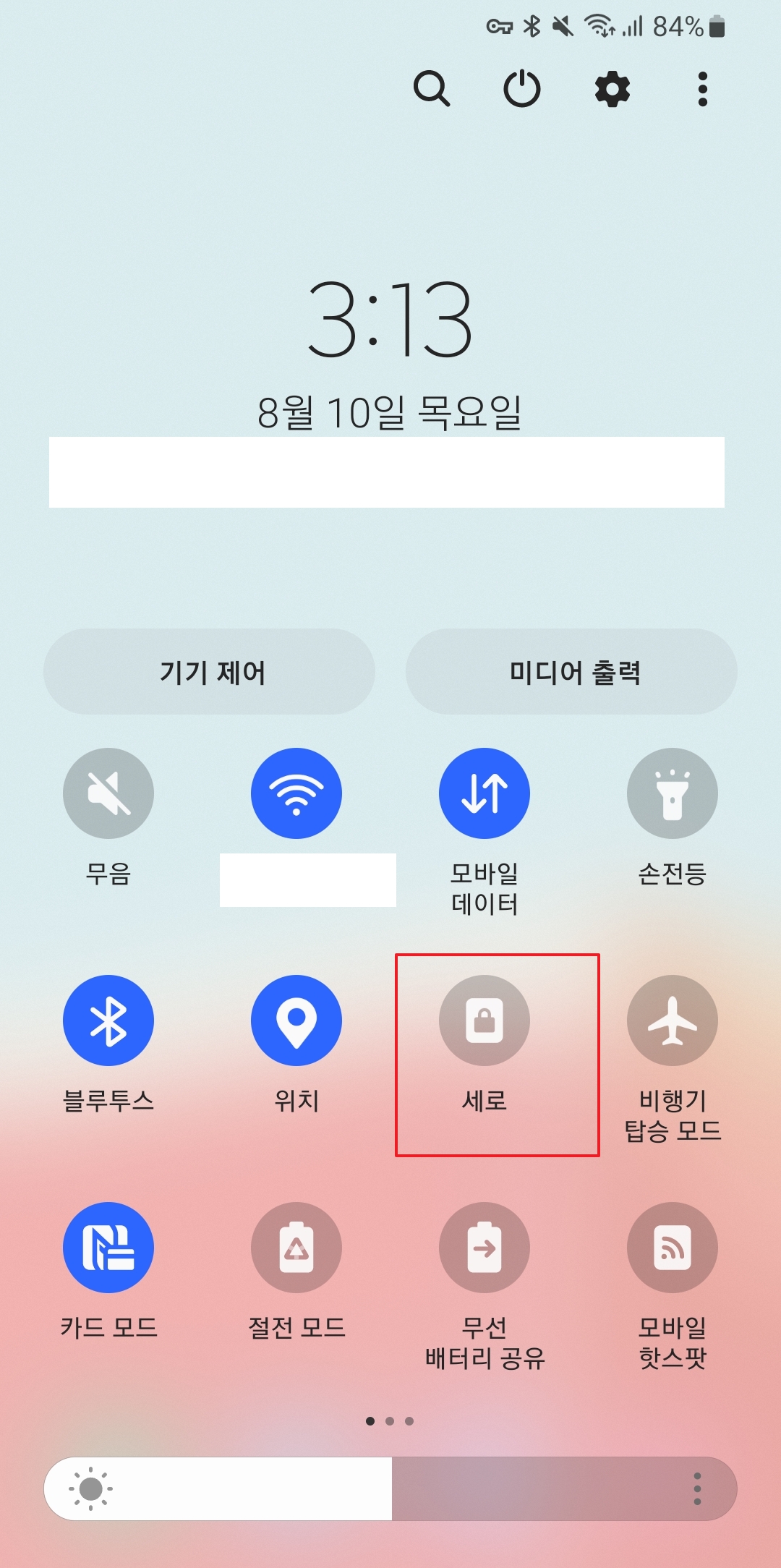Open the 미디어 출력 panel
This screenshot has width=781, height=1568.
(571, 671)
